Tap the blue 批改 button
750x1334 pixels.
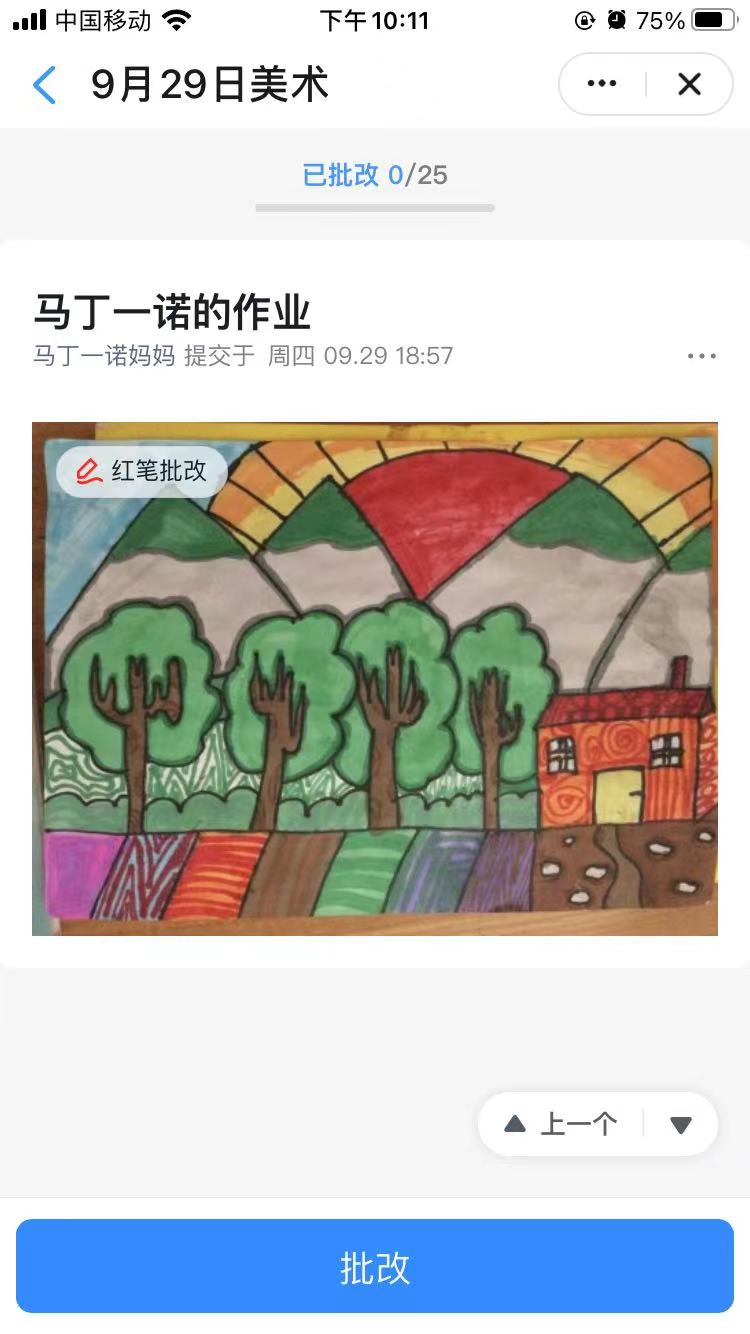click(x=375, y=1266)
